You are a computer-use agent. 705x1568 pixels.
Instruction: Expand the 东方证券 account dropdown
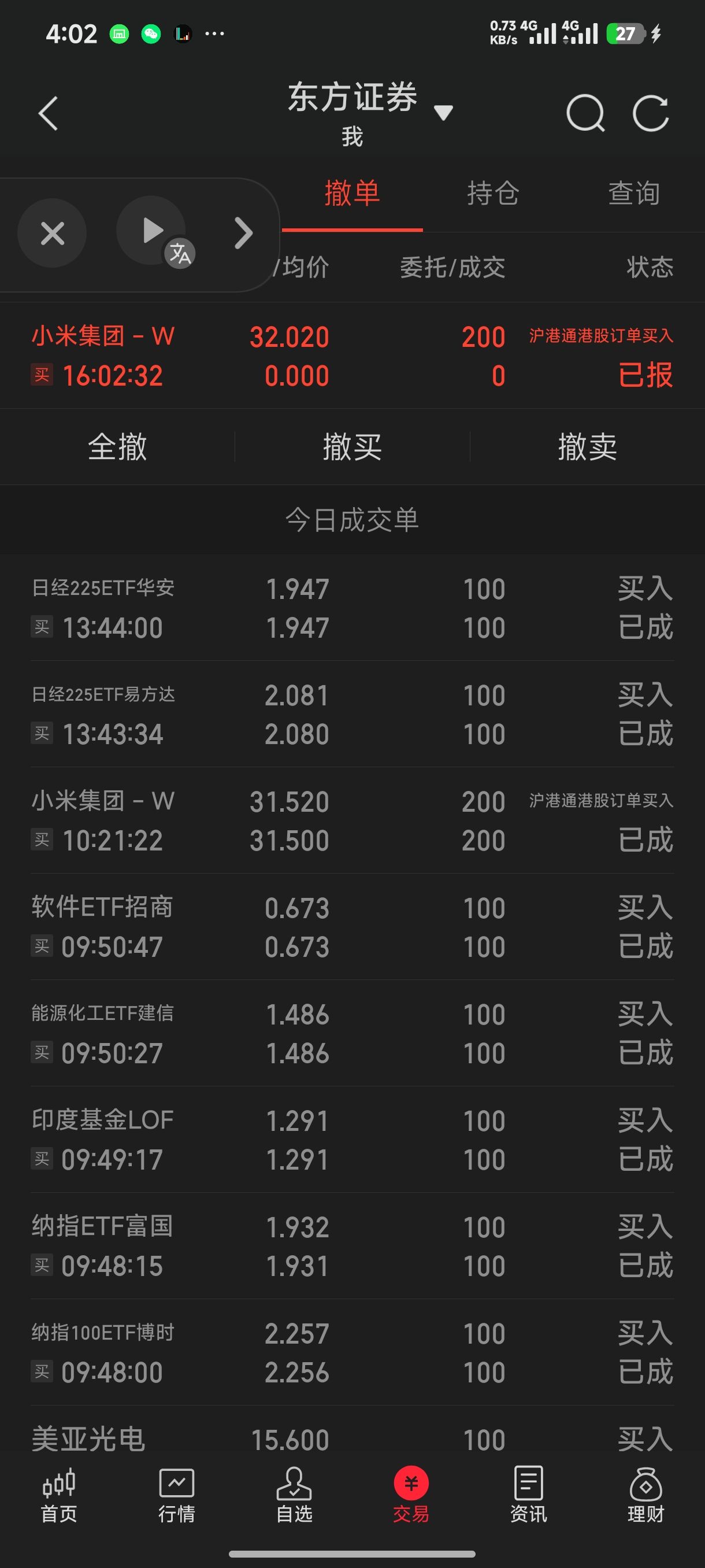[x=443, y=112]
